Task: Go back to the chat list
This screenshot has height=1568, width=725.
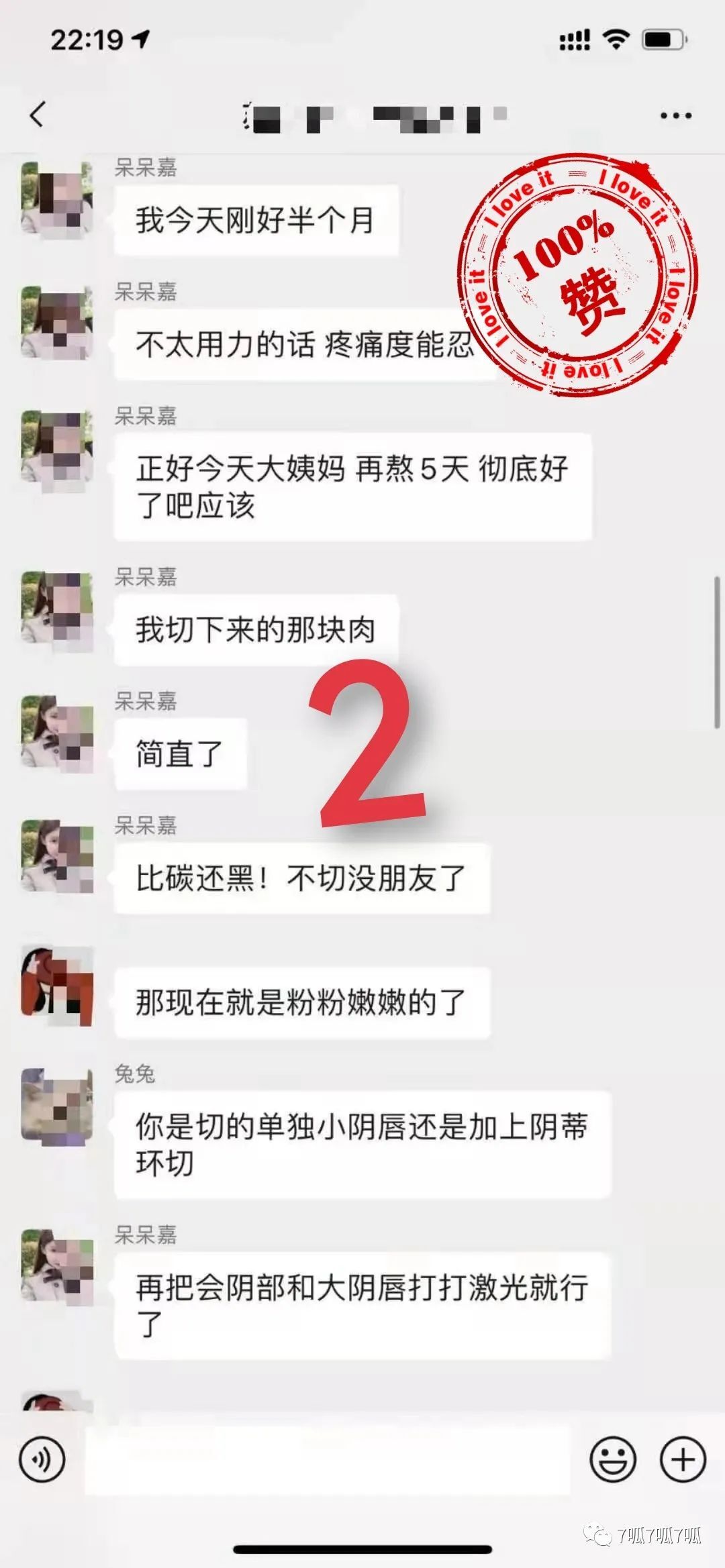Action: 38,115
